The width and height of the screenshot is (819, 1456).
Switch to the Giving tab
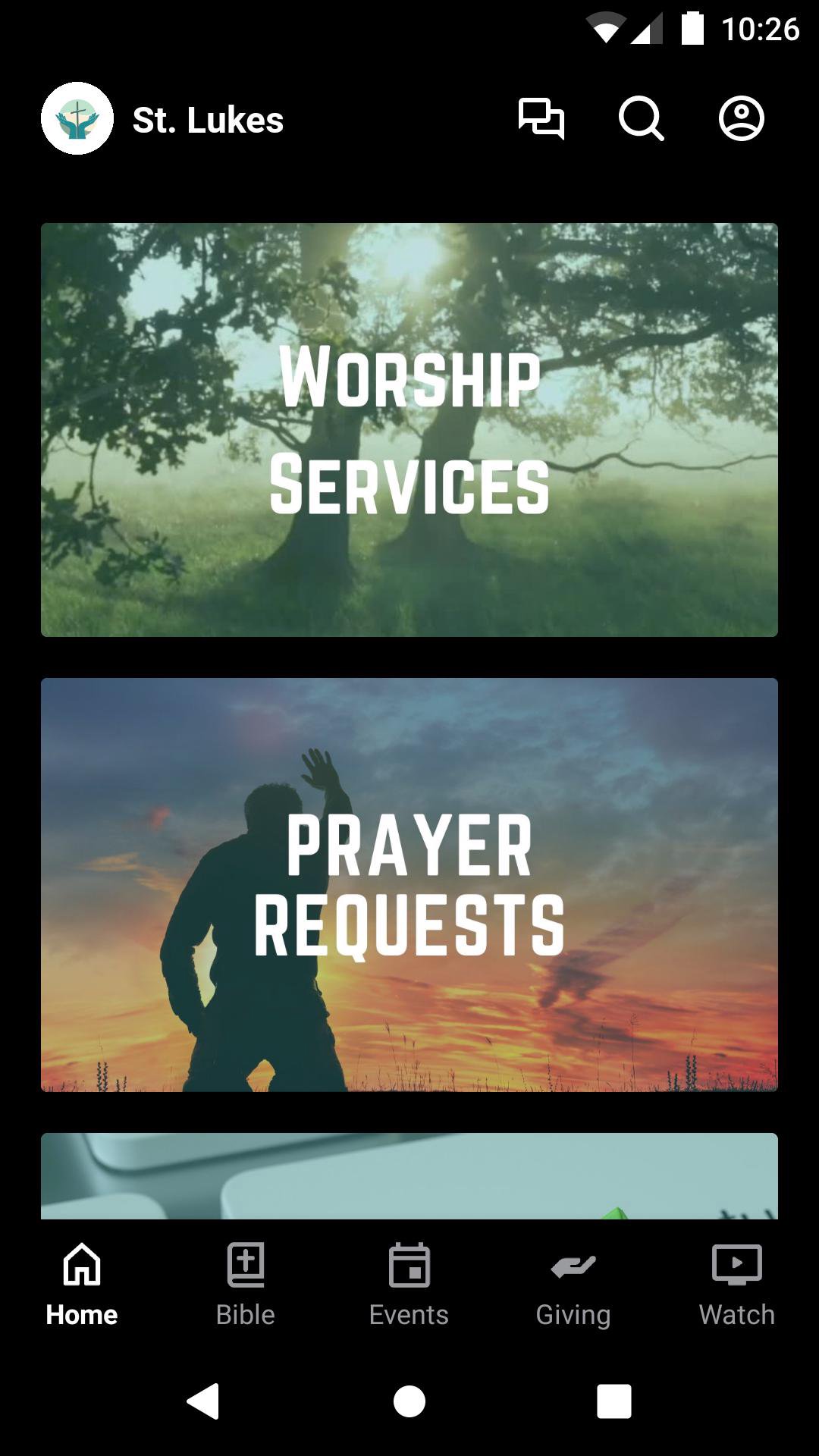coord(573,1284)
